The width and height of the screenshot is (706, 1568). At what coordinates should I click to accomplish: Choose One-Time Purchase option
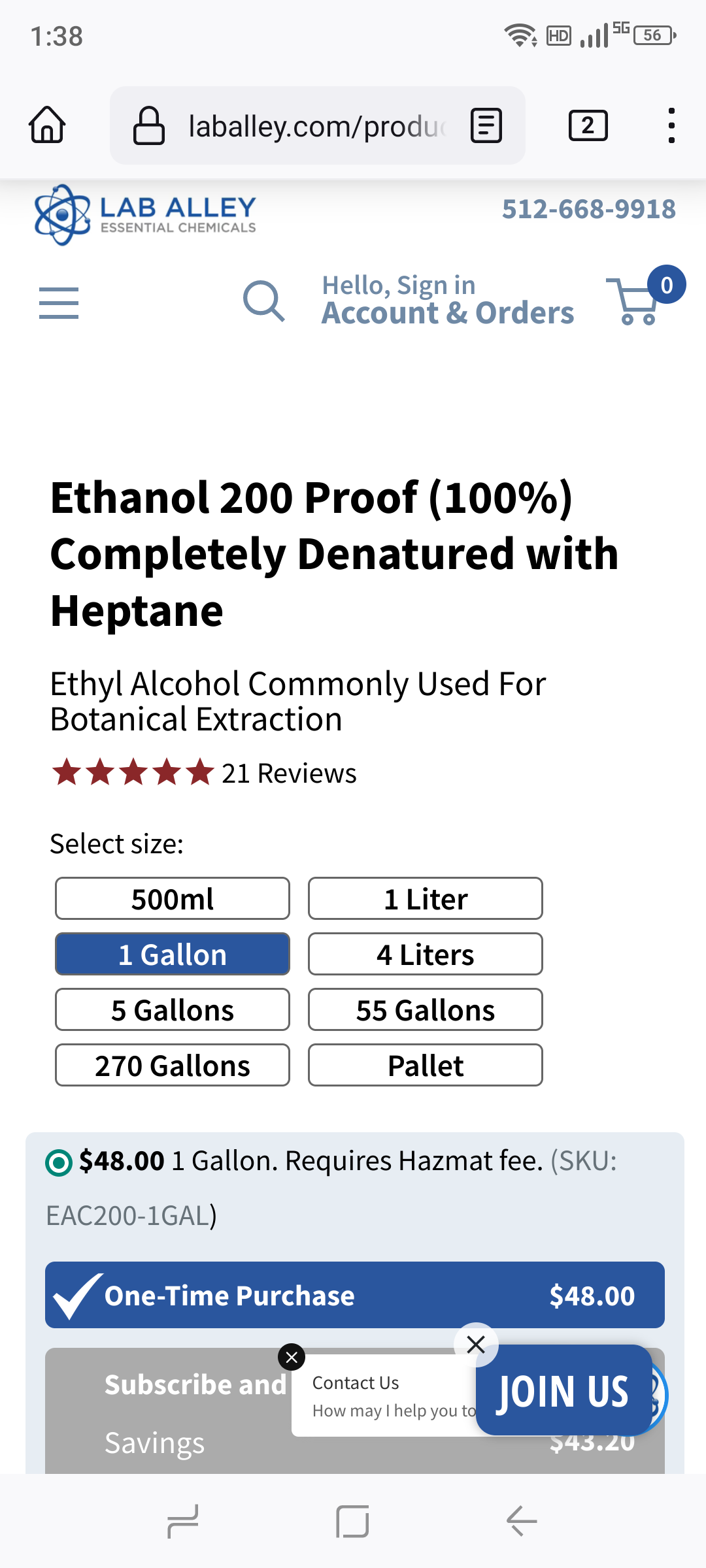(x=355, y=1295)
